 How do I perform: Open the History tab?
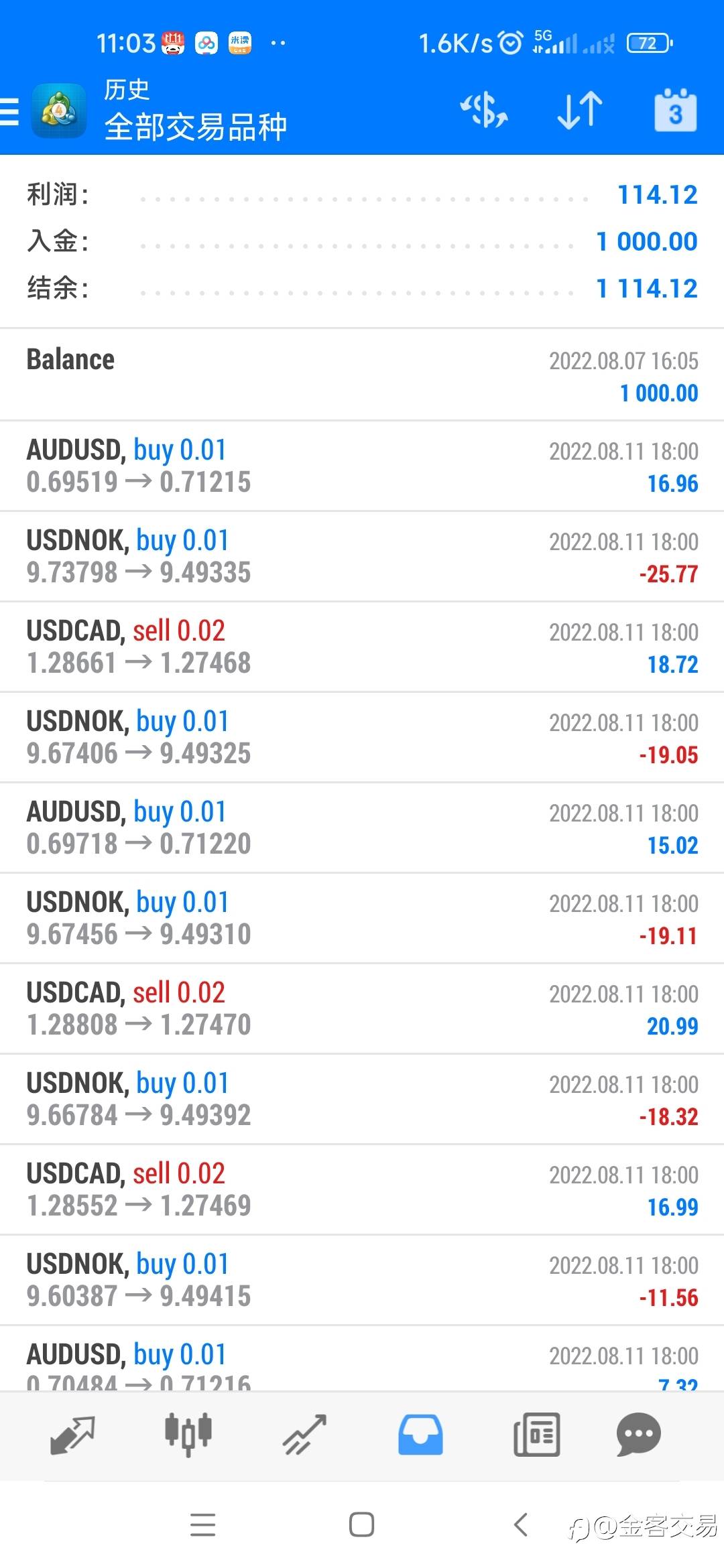(x=420, y=1435)
